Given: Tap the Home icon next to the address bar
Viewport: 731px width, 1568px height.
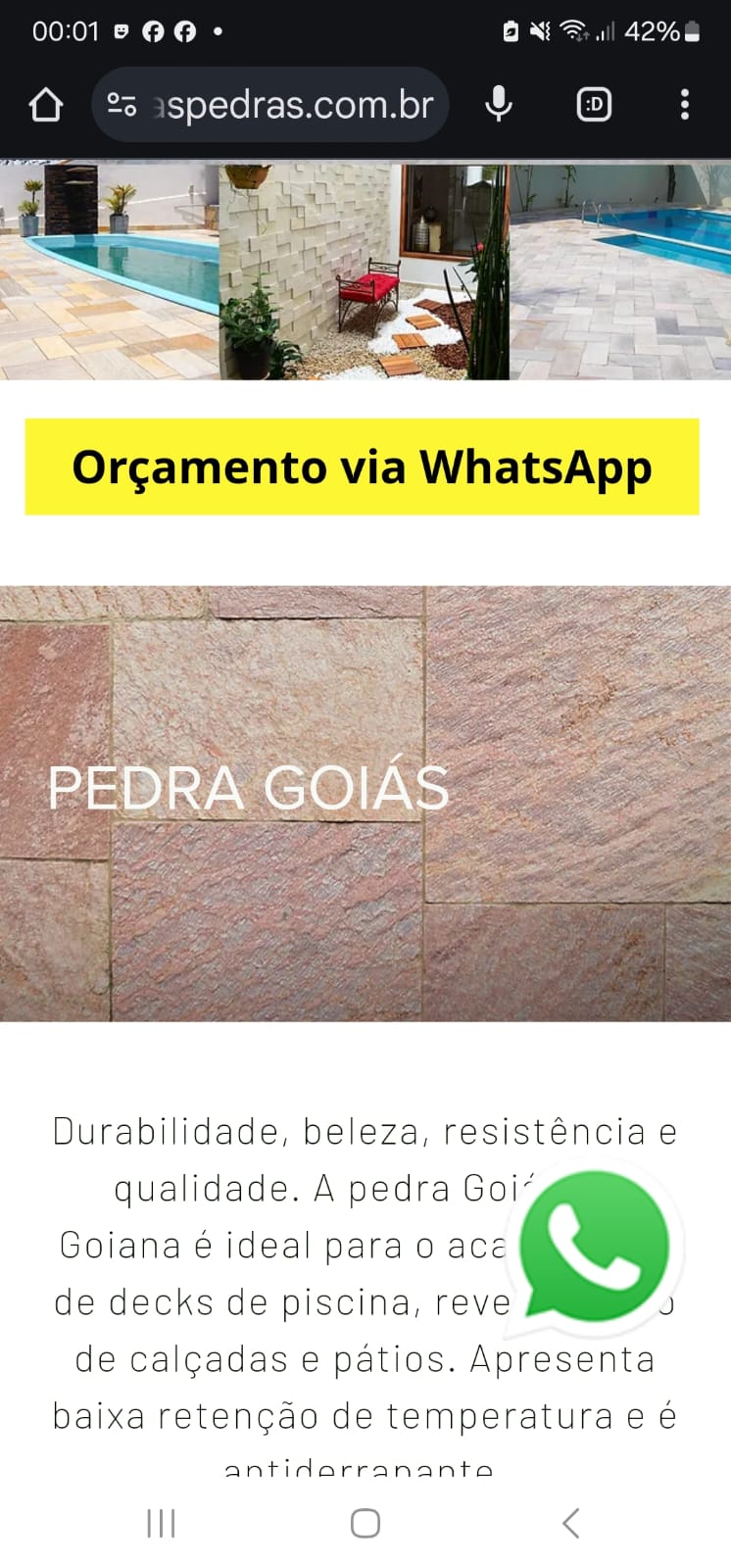Looking at the screenshot, I should 45,104.
